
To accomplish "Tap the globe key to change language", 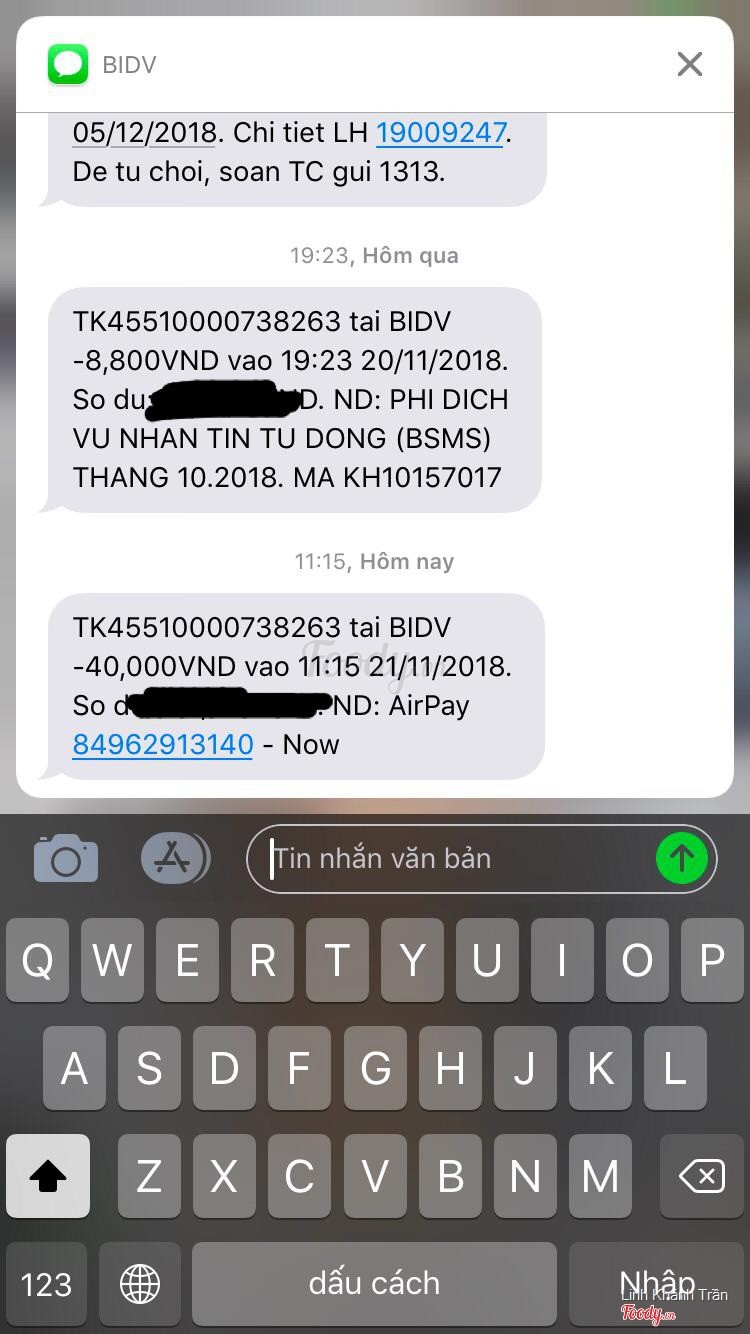I will [139, 1284].
